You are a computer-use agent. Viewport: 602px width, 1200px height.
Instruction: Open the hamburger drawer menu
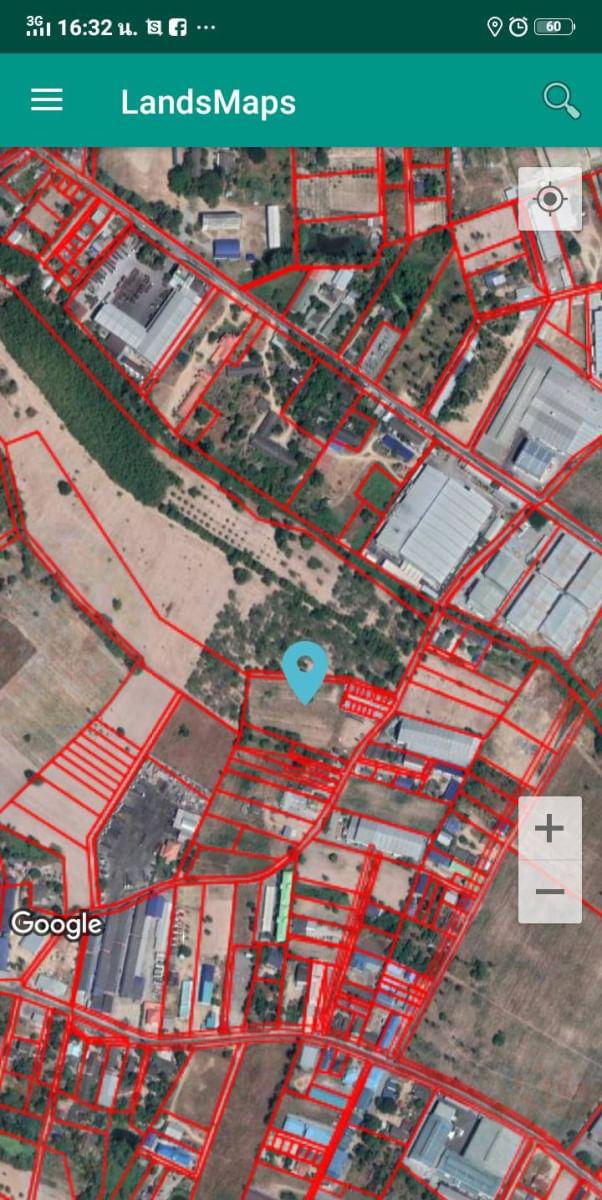pos(47,100)
